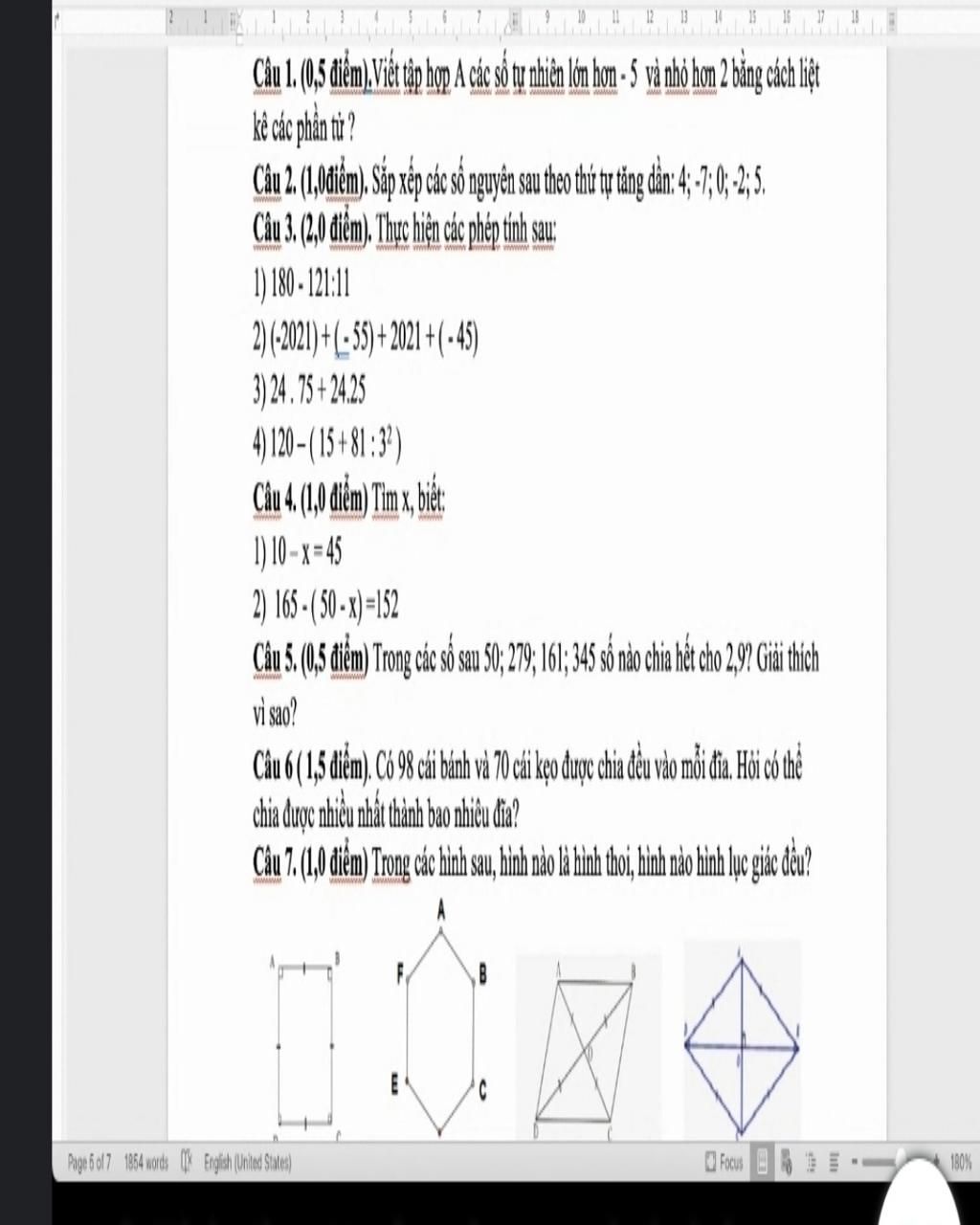
Task: Switch to Outline view
Action: tap(811, 1164)
